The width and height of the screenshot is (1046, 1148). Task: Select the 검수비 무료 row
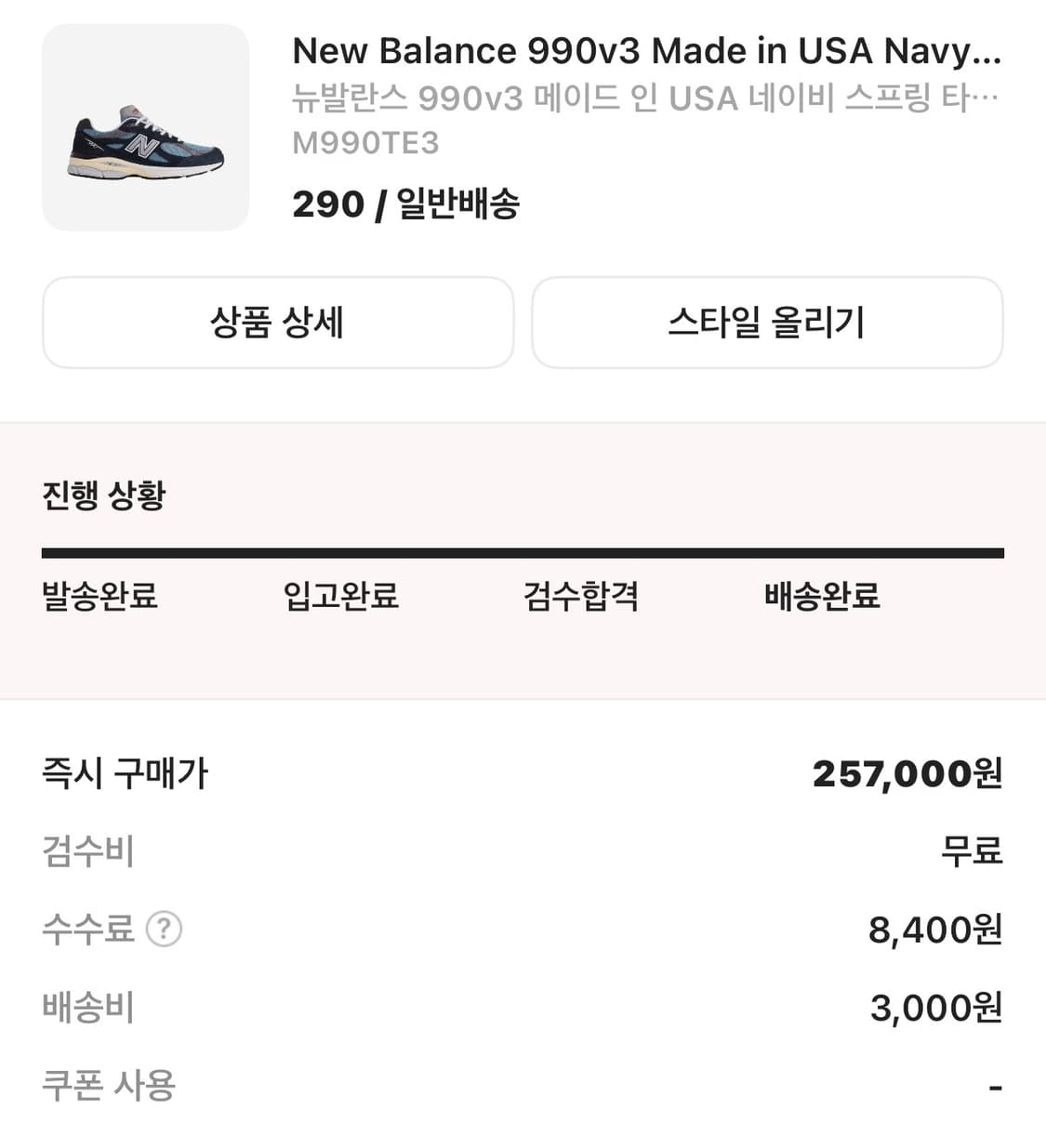point(521,851)
